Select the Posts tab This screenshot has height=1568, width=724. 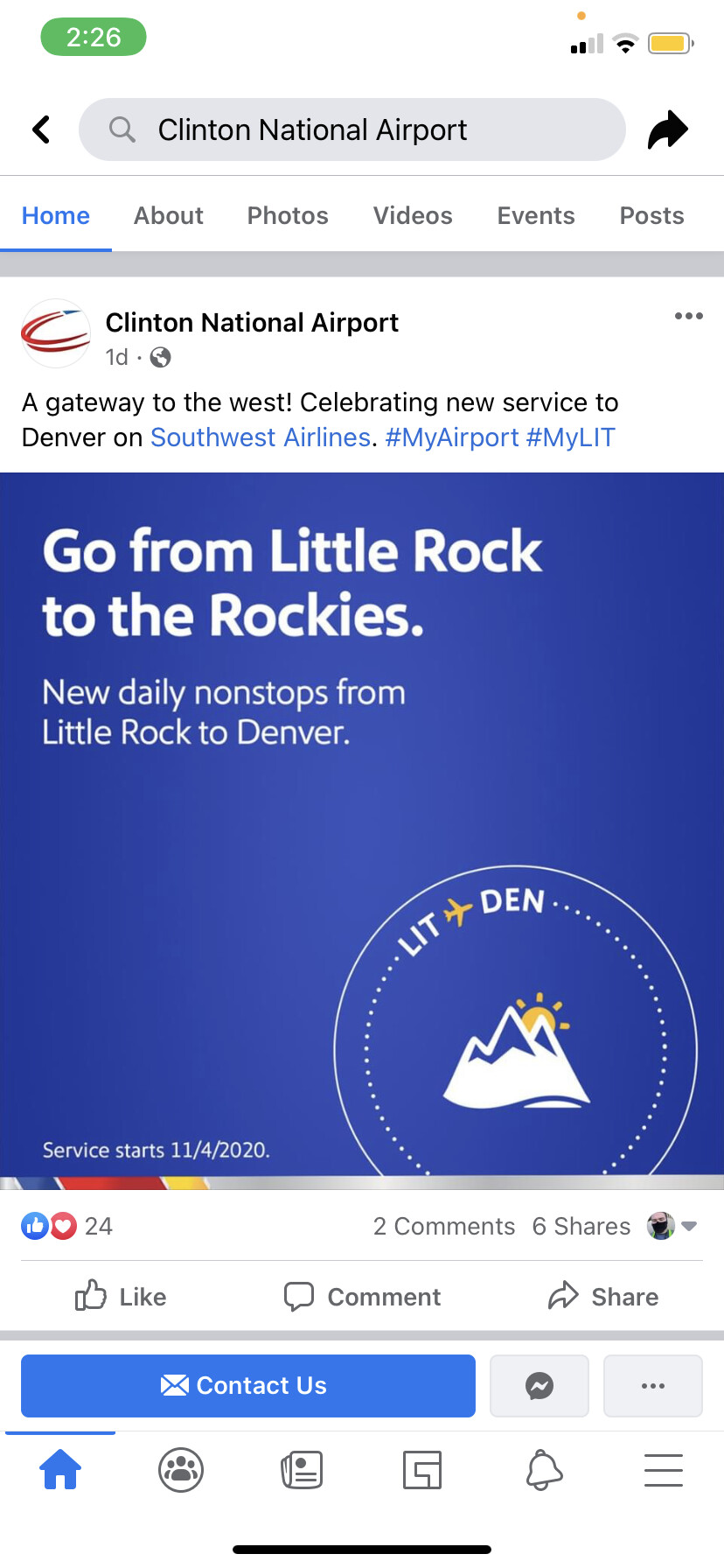point(651,215)
